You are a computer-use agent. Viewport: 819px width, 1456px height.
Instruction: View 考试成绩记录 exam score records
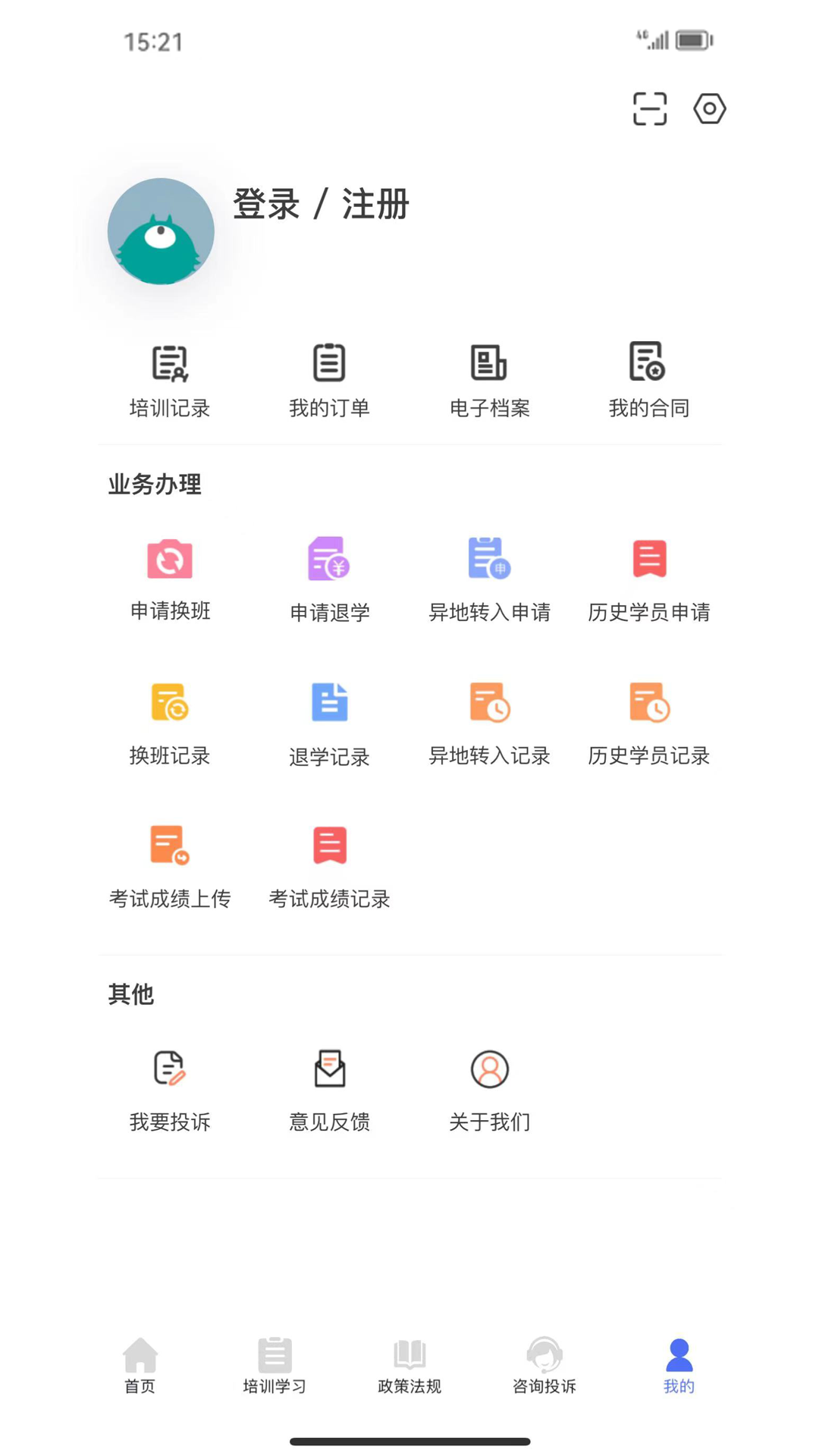coord(330,867)
